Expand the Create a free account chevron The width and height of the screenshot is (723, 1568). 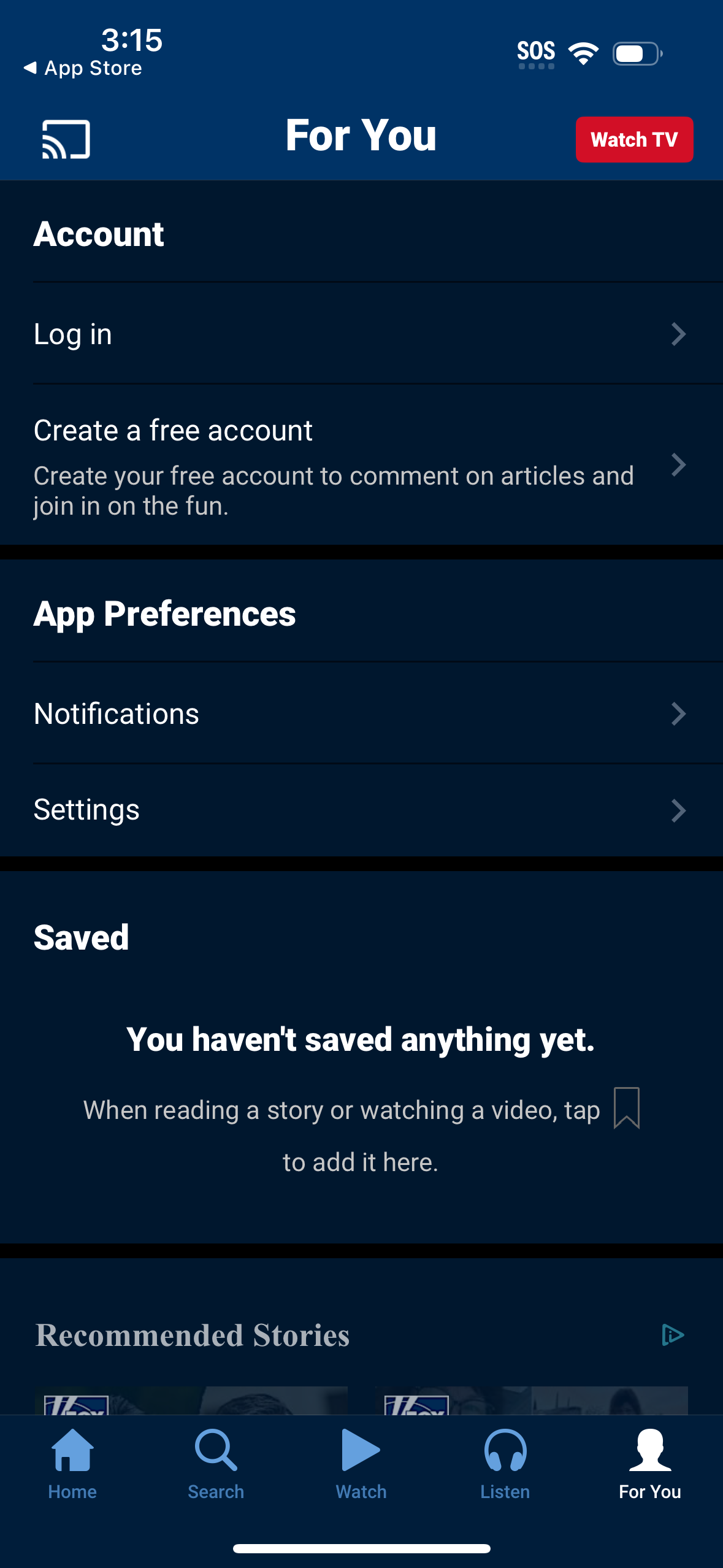[x=678, y=465]
